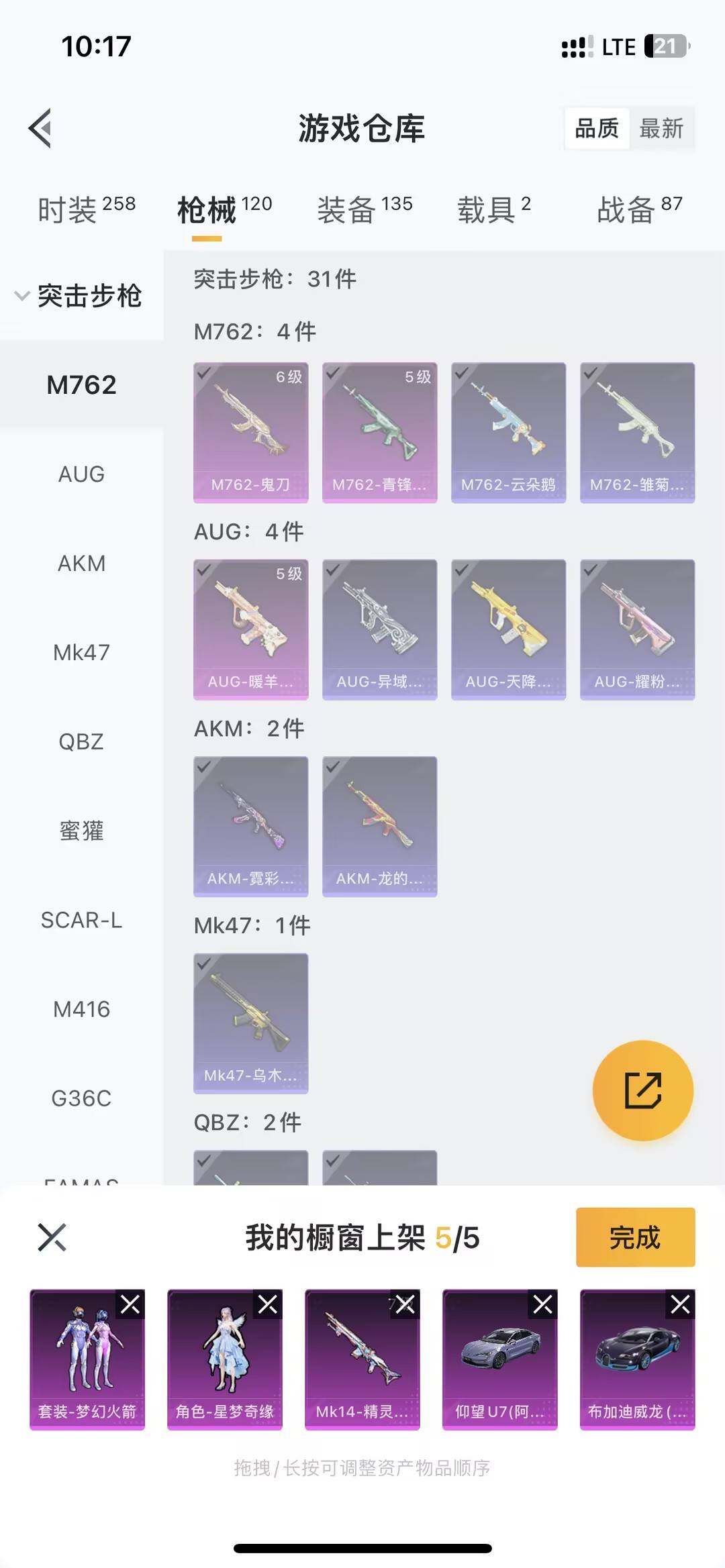Select the AKM-龙的 skin

(379, 826)
